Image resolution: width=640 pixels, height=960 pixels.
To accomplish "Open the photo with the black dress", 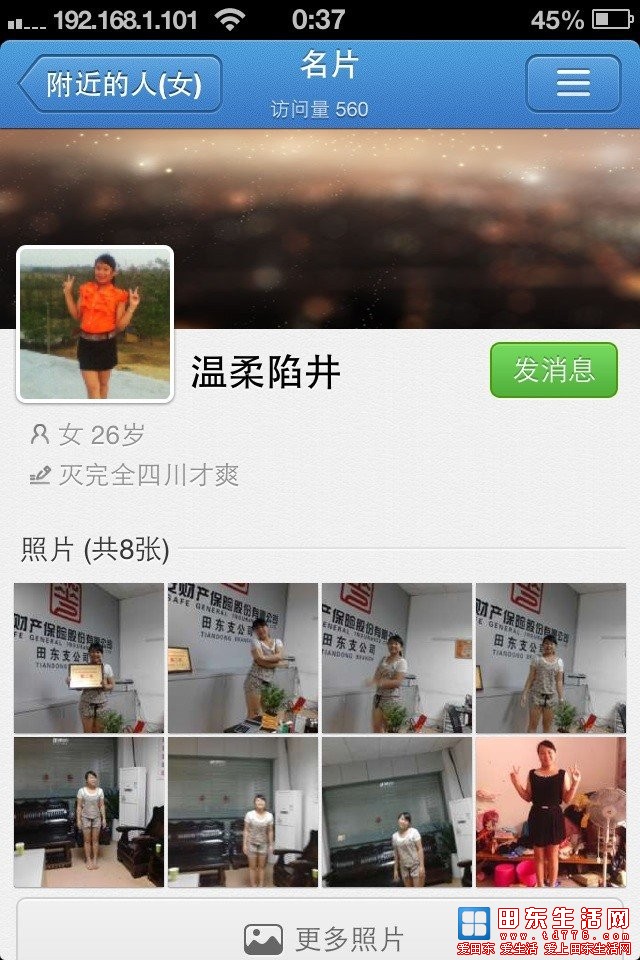I will 550,812.
